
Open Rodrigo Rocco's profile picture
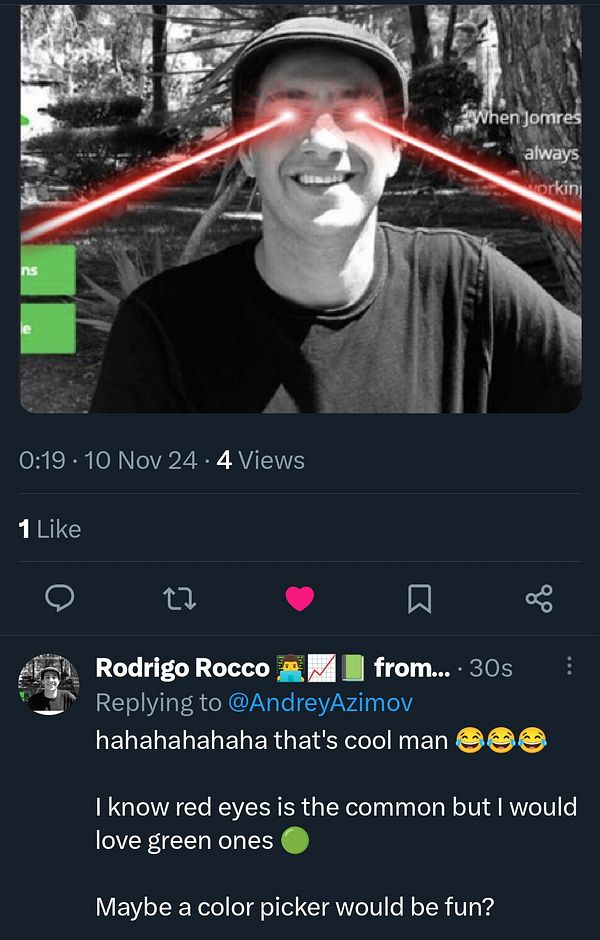click(49, 684)
